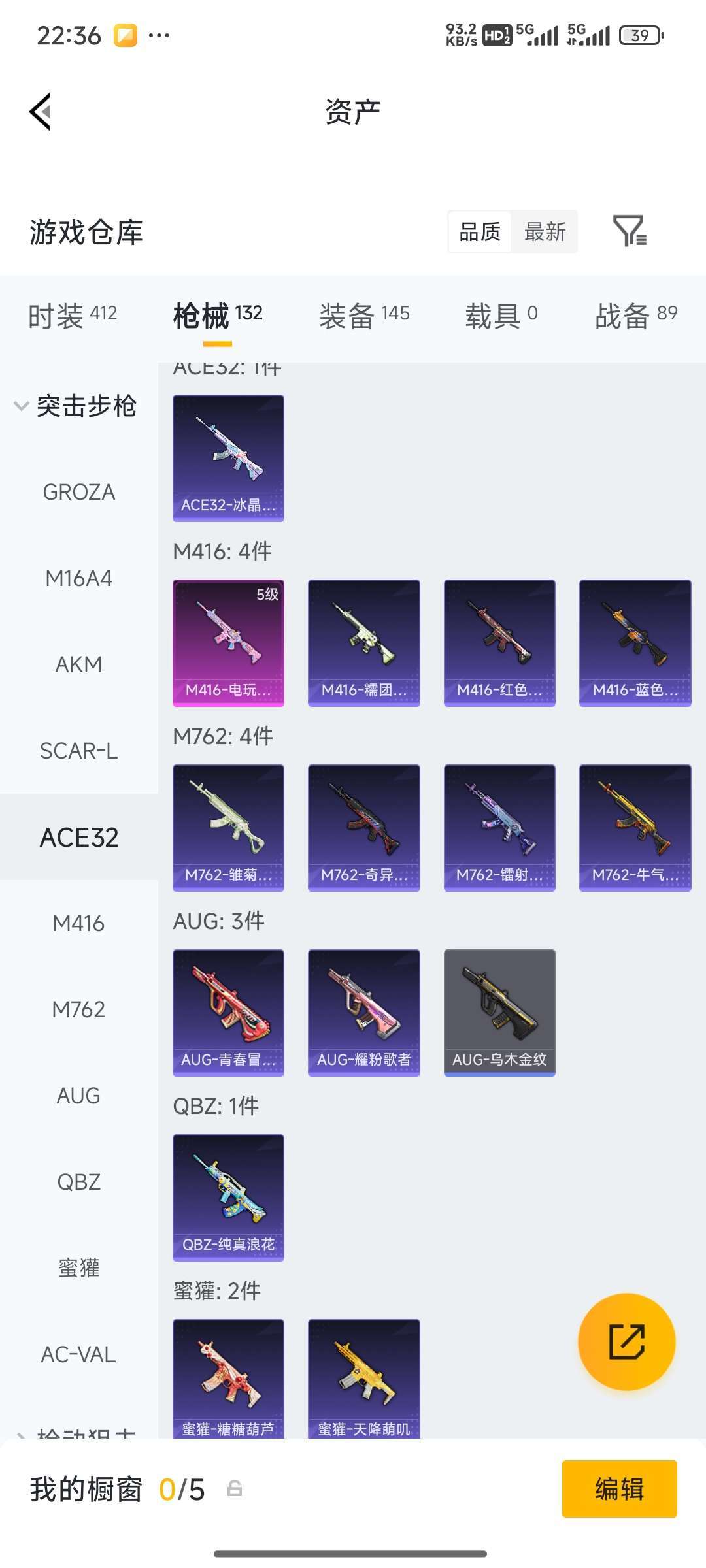Open the QBZ-纯真浪花 skin
706x1568 pixels.
coord(228,1198)
